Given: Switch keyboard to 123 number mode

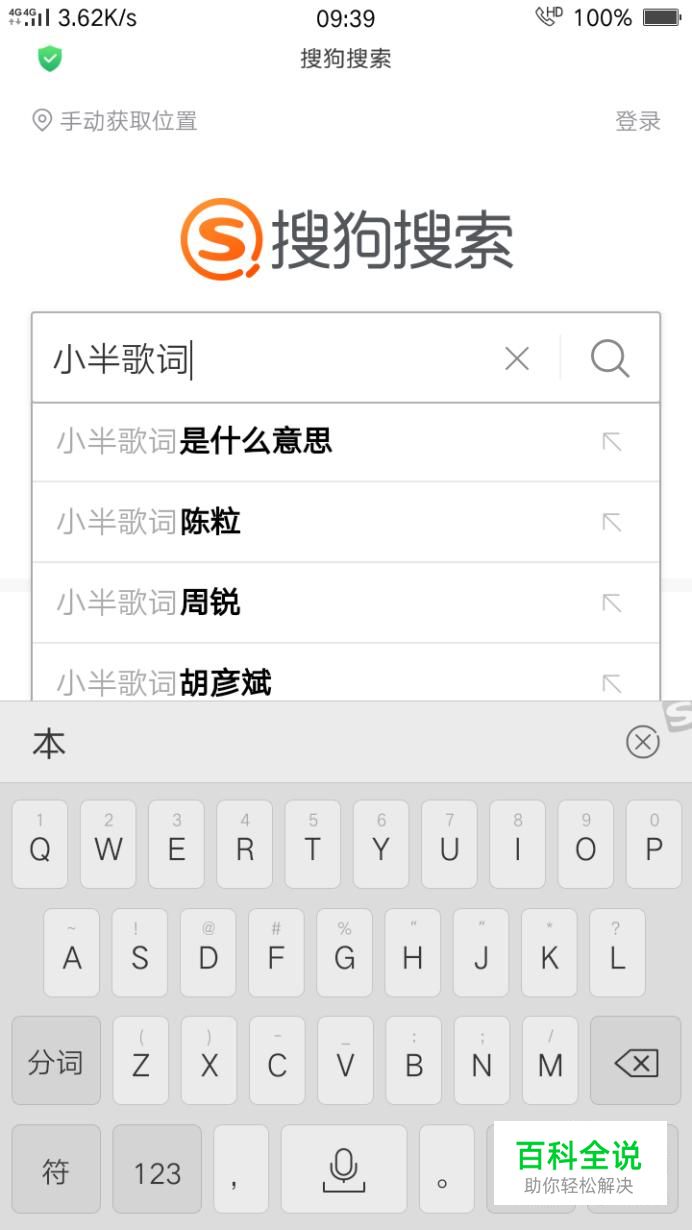Looking at the screenshot, I should (x=157, y=1172).
